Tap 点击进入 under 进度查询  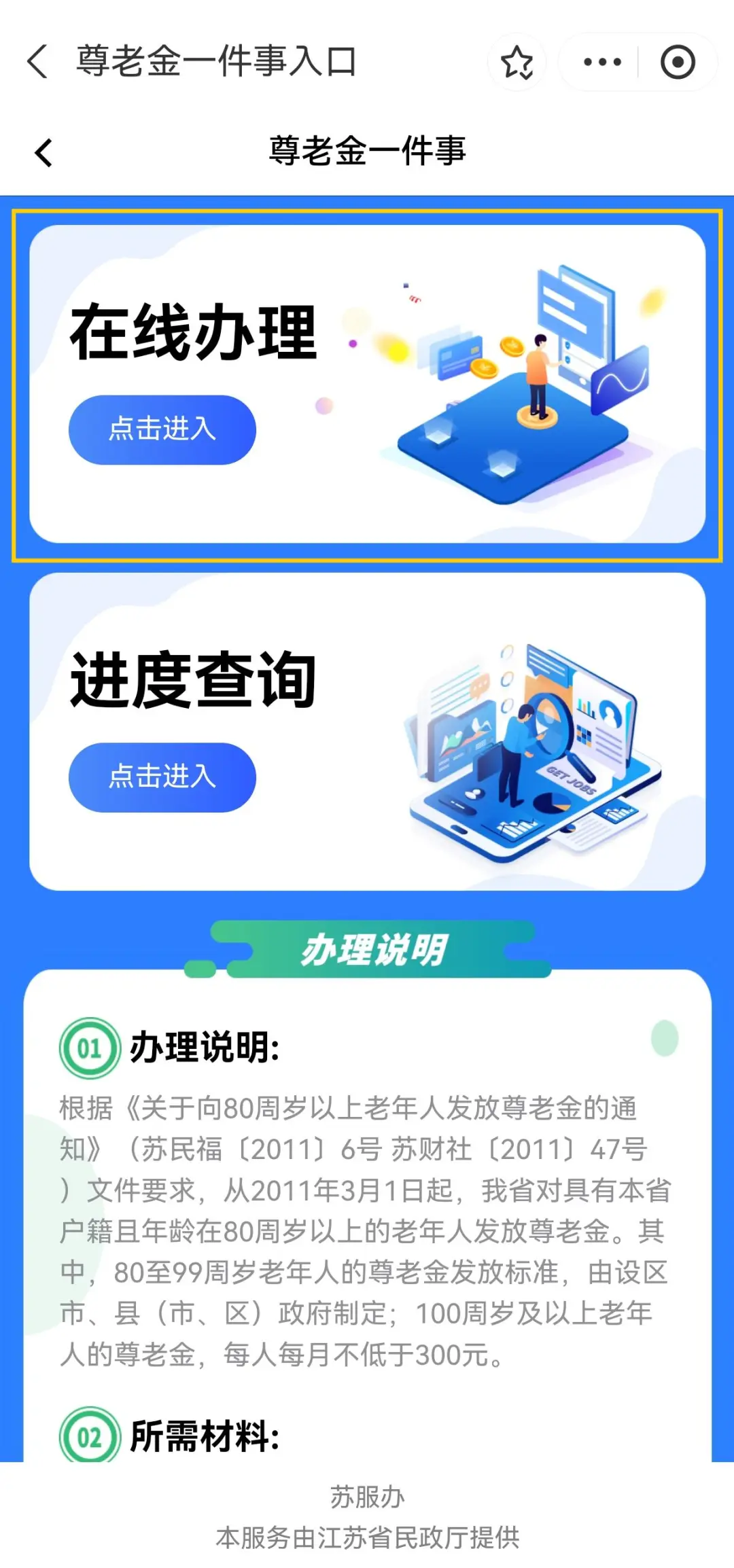162,777
